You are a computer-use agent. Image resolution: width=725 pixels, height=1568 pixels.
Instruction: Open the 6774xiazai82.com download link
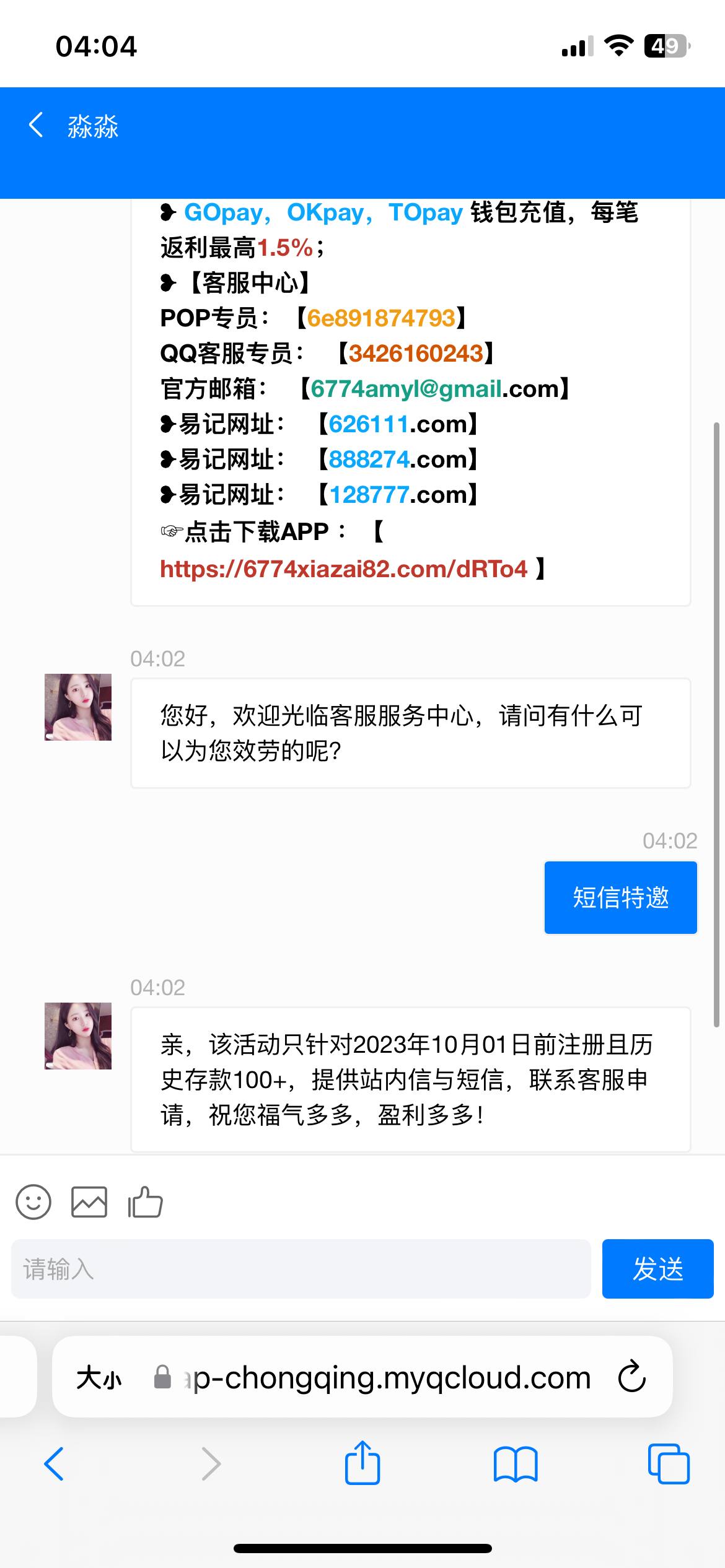tap(343, 569)
